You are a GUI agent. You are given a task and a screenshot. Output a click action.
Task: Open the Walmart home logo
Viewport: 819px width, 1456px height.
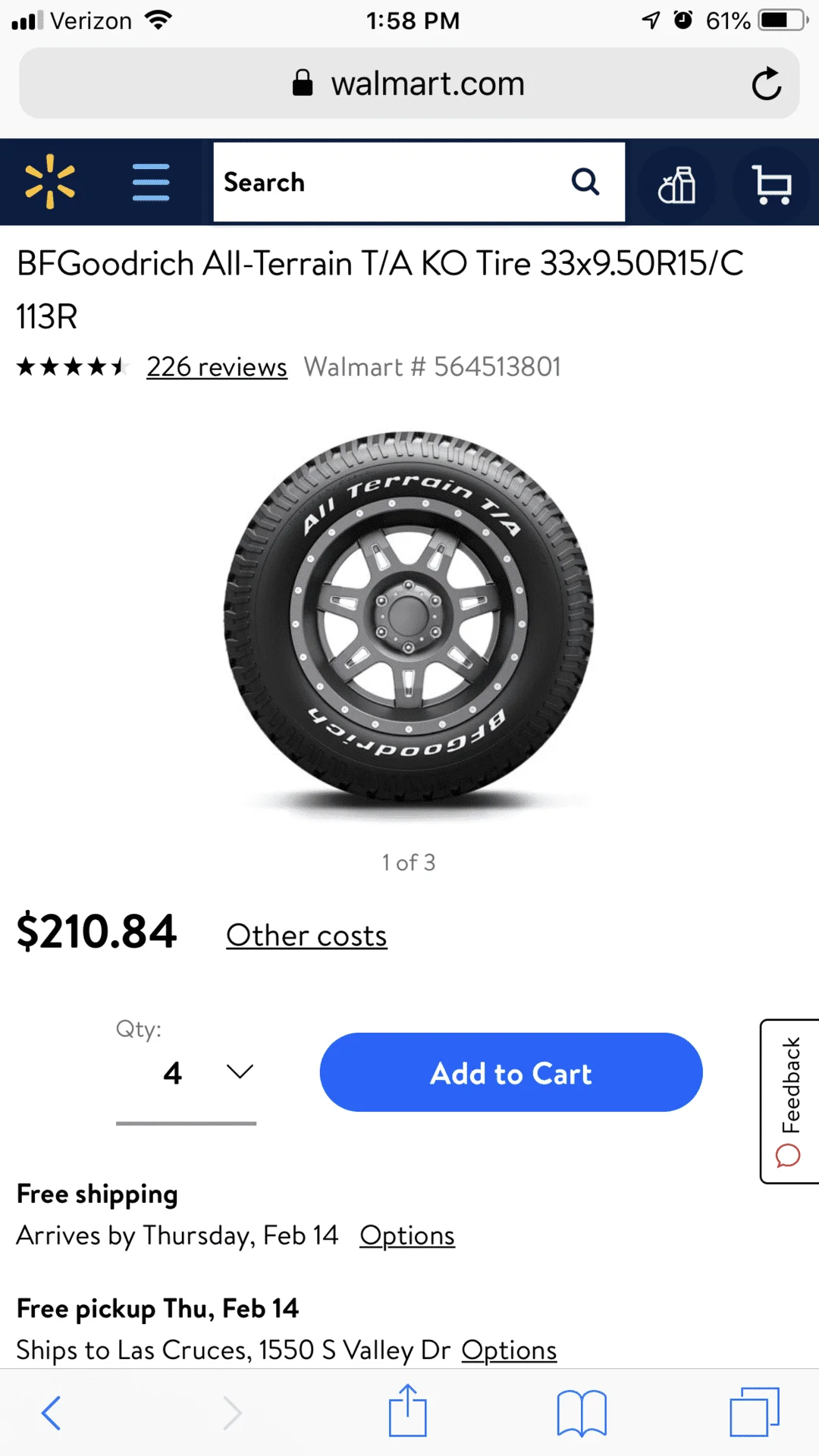coord(50,182)
